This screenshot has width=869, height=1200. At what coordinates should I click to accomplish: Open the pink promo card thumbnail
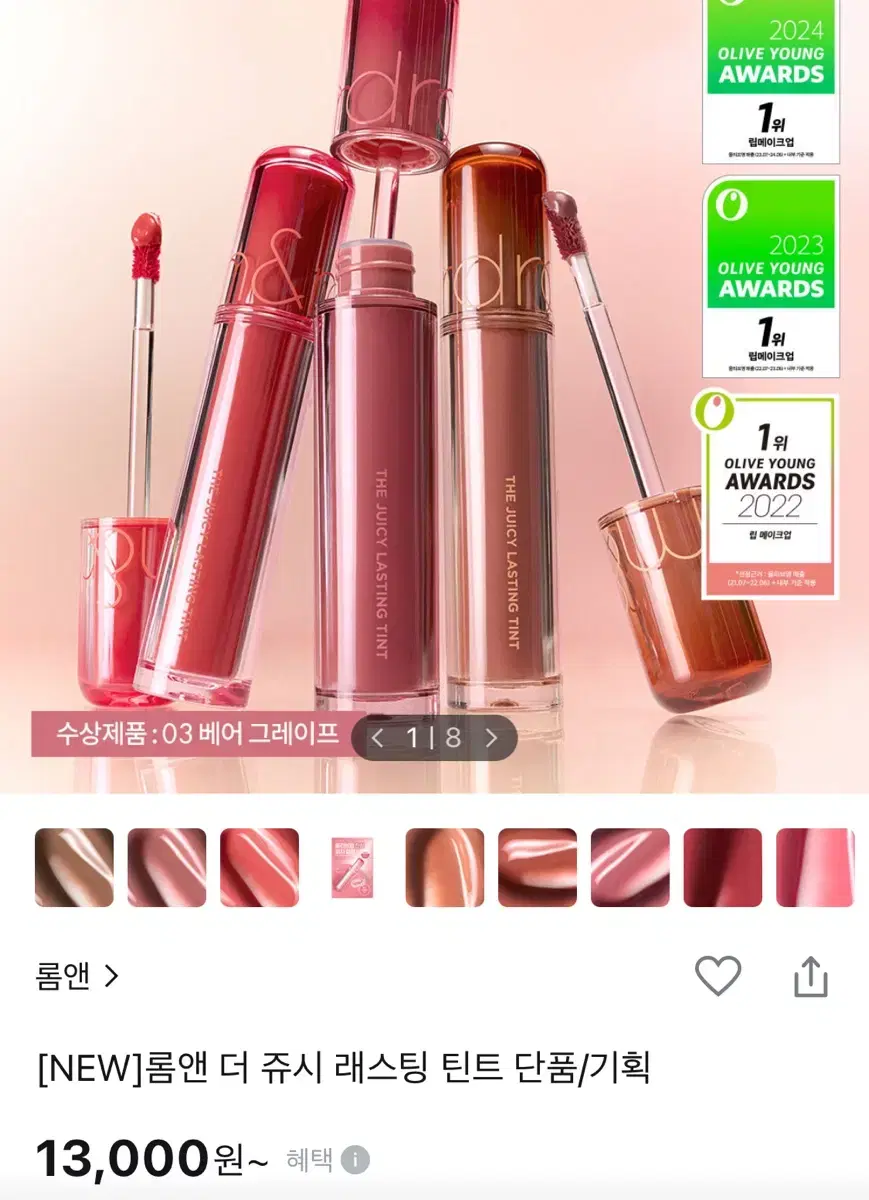click(352, 868)
